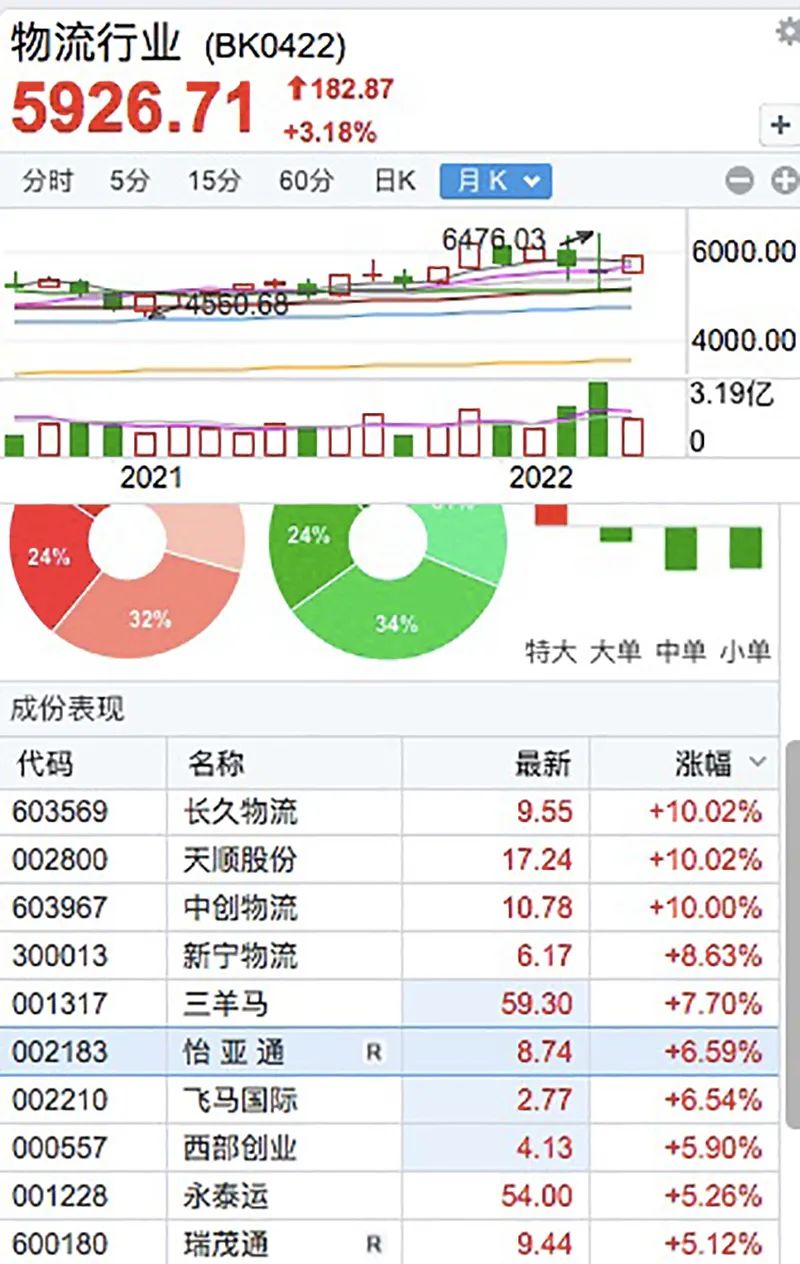
Task: Open stock 永泰运 001228
Action: coord(226,1196)
